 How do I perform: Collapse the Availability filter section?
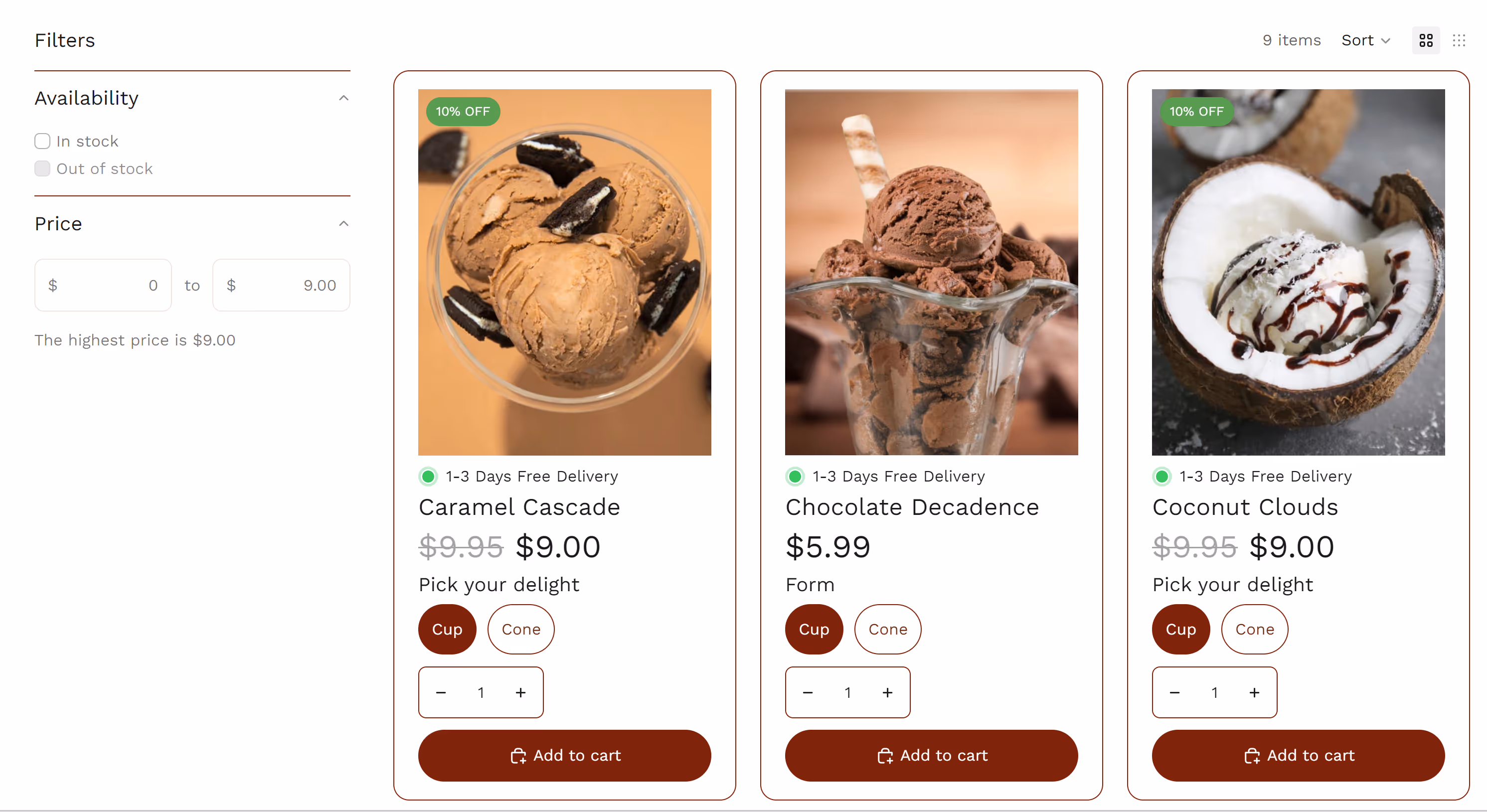[343, 98]
